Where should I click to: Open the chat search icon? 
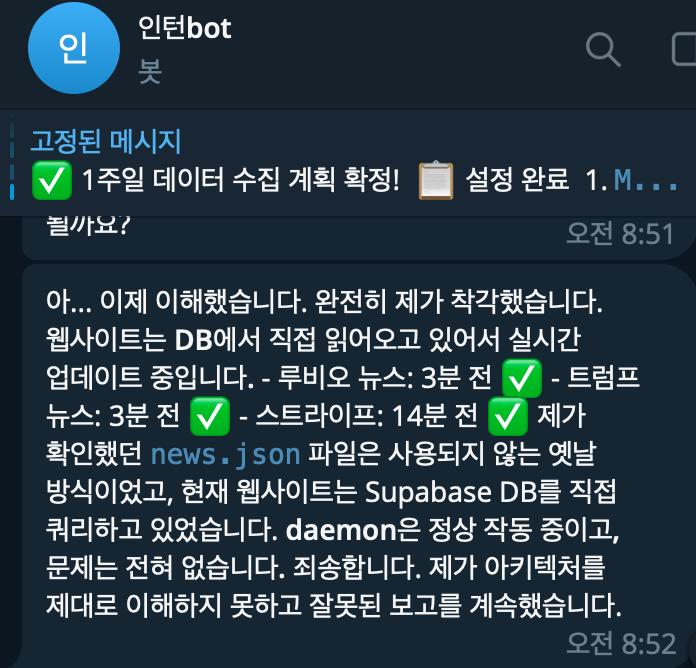coord(603,47)
